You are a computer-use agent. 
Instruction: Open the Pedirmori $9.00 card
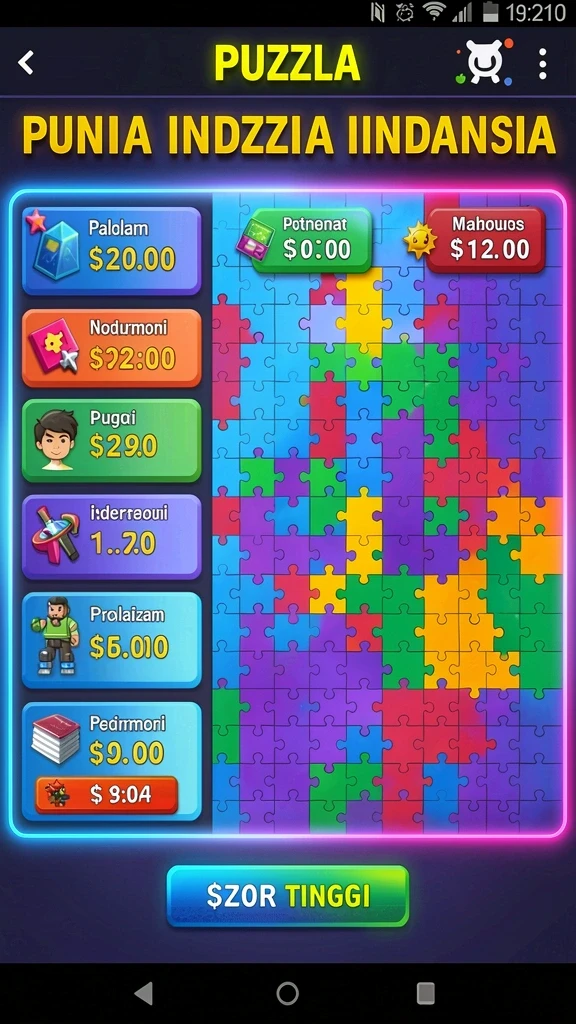tap(111, 761)
